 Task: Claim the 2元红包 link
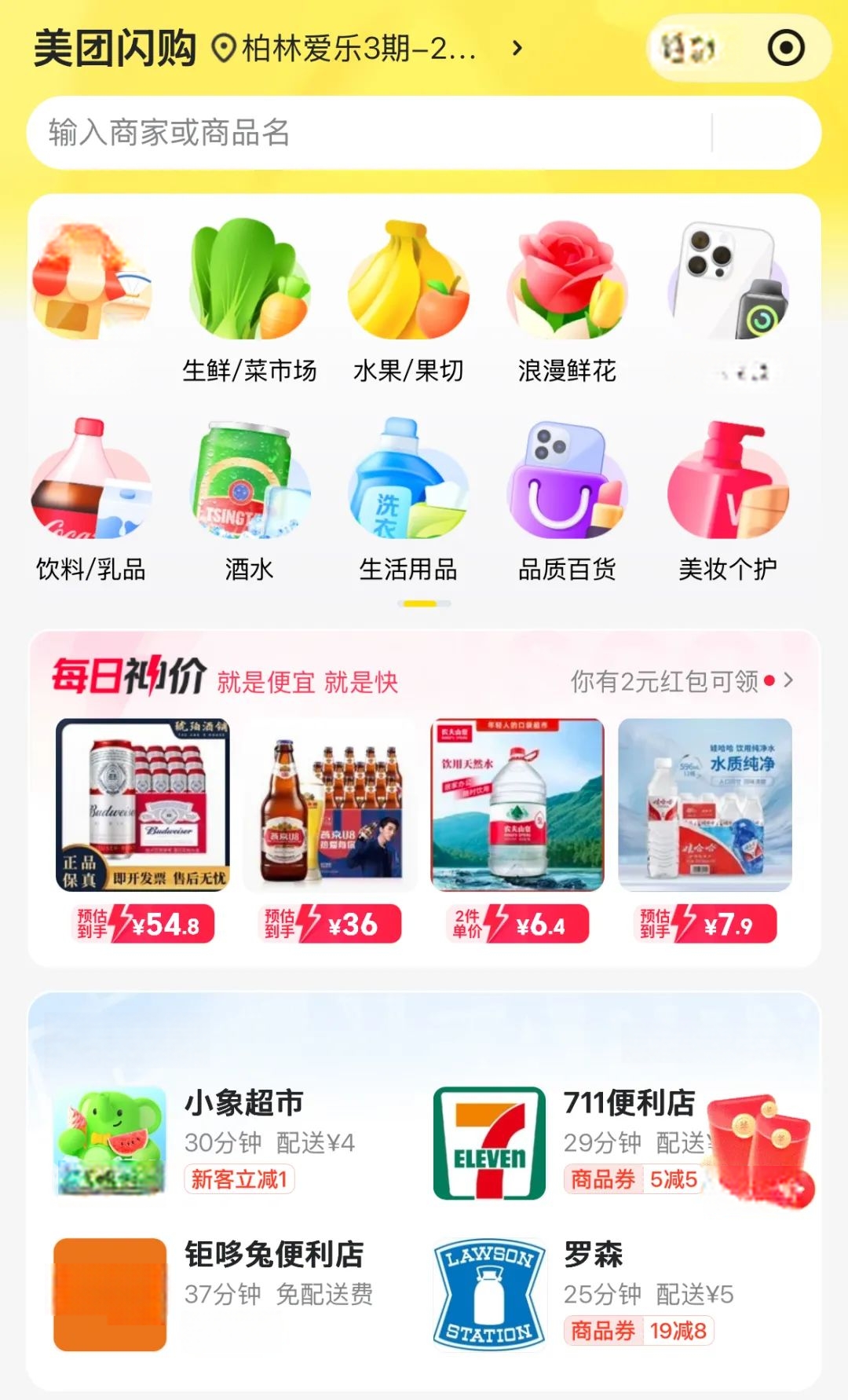682,681
